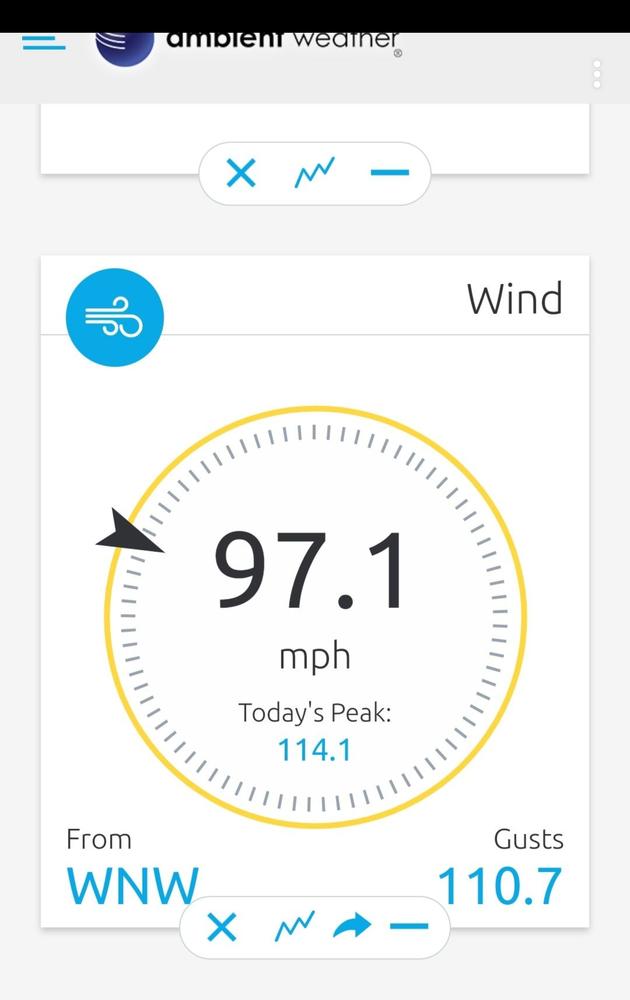The height and width of the screenshot is (1000, 630).
Task: View the upper widget's graph
Action: (314, 174)
